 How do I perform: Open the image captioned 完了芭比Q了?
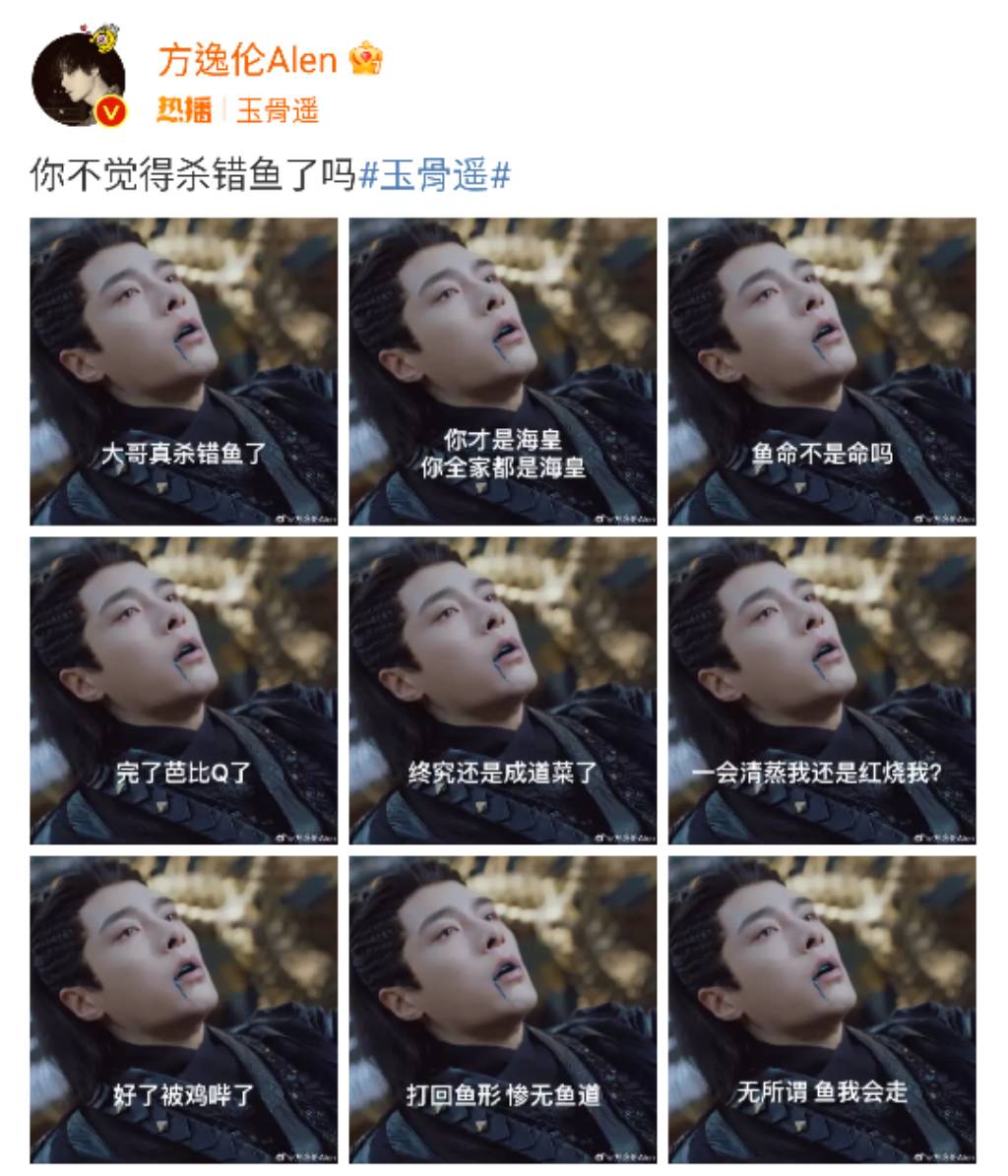pyautogui.click(x=183, y=690)
